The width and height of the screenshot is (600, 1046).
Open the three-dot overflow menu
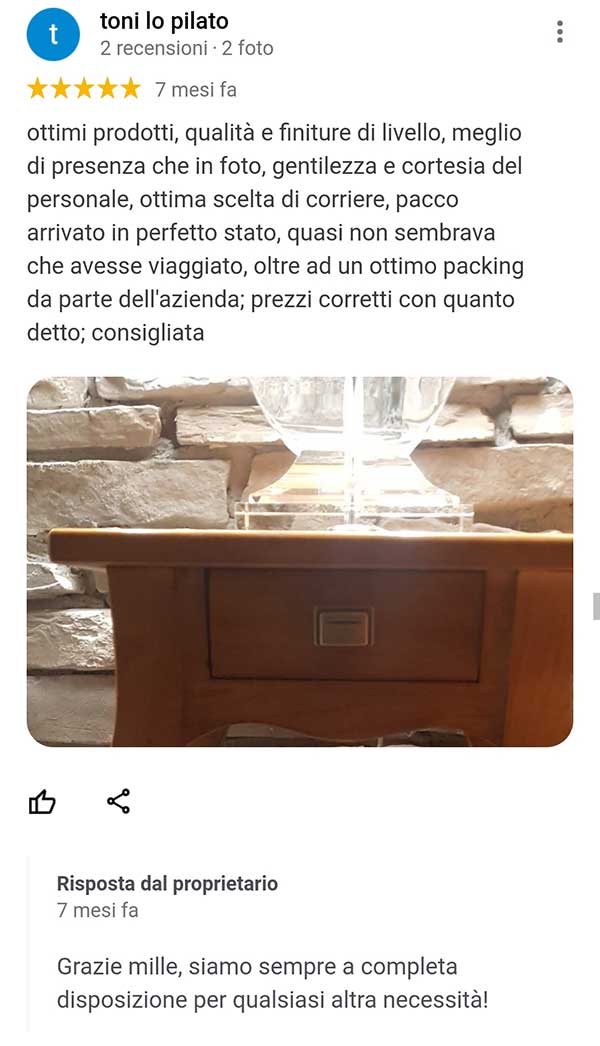tap(559, 31)
